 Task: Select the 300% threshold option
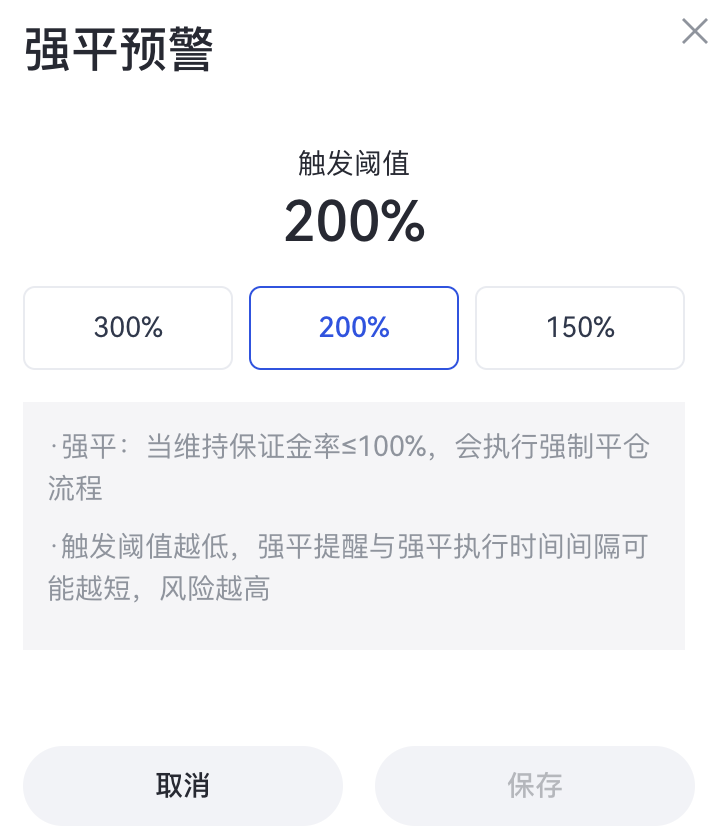[x=128, y=328]
